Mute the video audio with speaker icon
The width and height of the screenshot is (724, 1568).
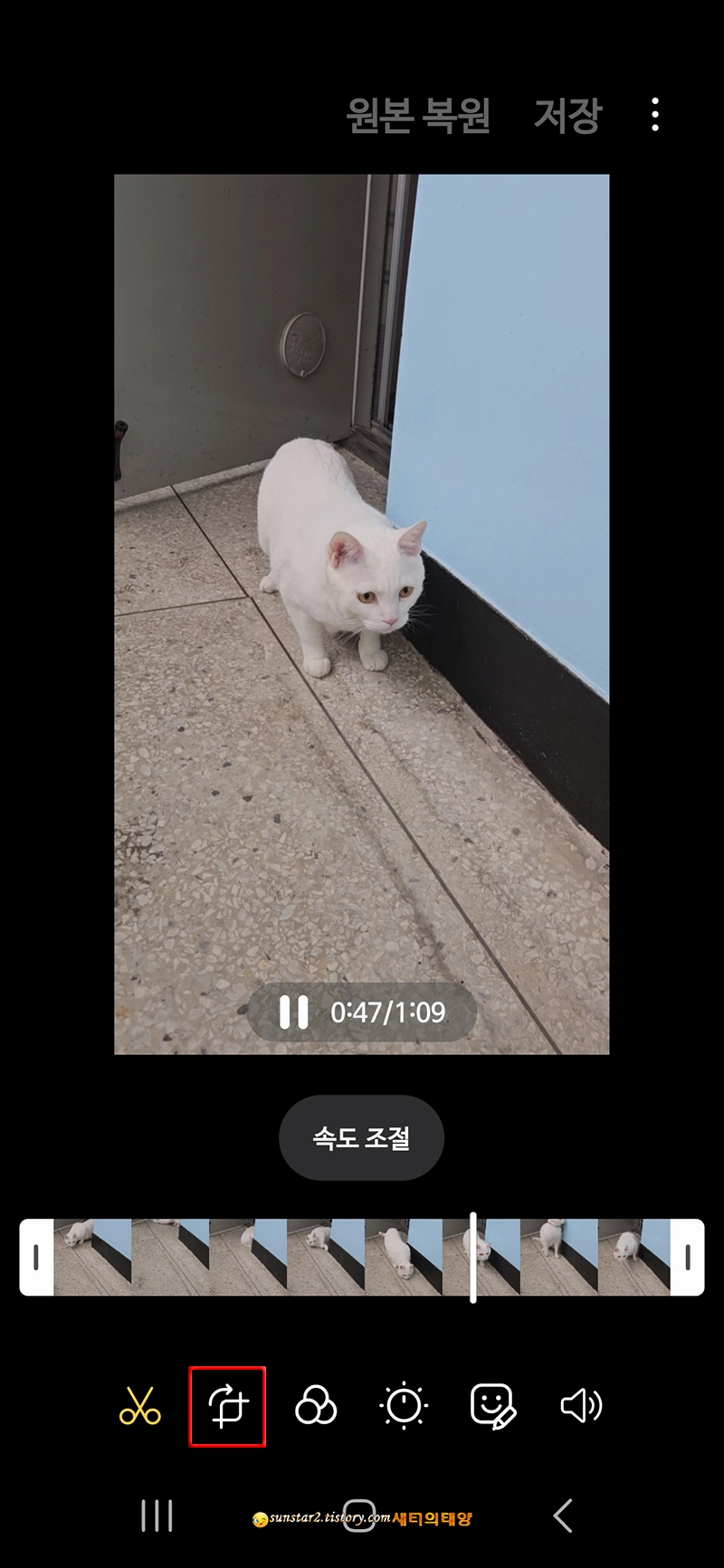[584, 1407]
